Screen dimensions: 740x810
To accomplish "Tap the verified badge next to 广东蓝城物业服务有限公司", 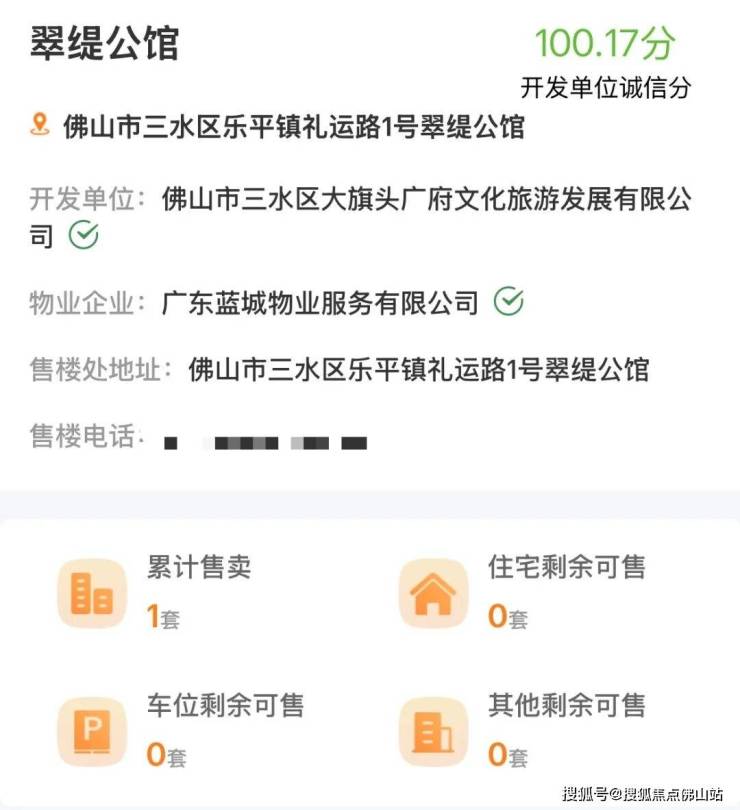I will click(x=509, y=301).
